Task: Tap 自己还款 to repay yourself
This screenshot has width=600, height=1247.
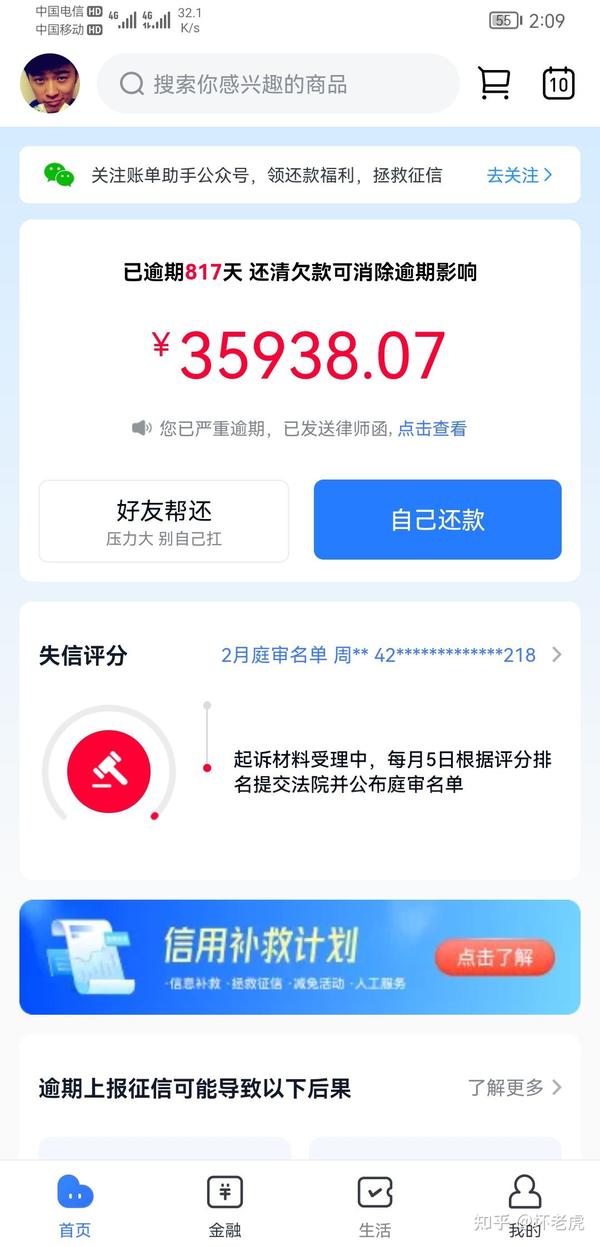Action: point(438,519)
